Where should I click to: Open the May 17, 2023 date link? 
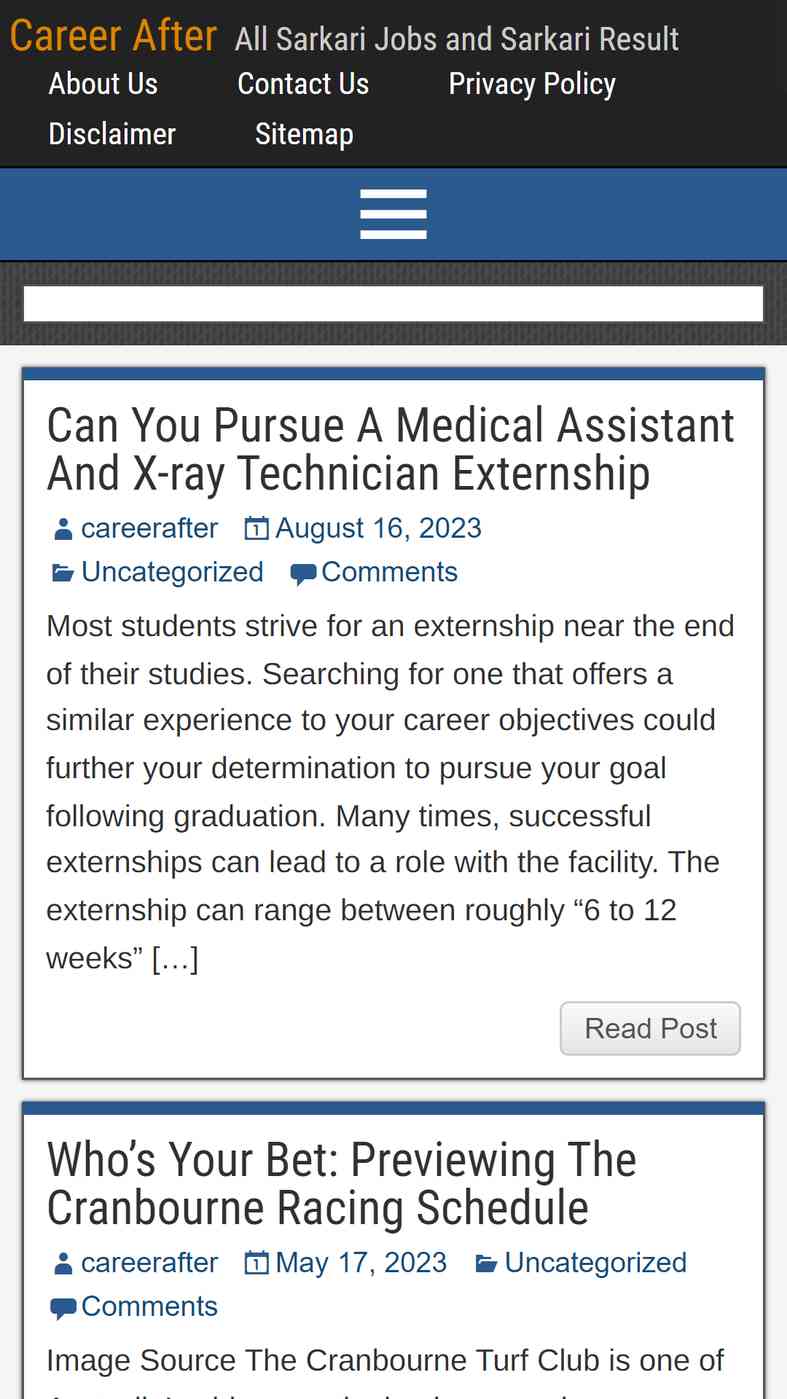click(x=361, y=1263)
